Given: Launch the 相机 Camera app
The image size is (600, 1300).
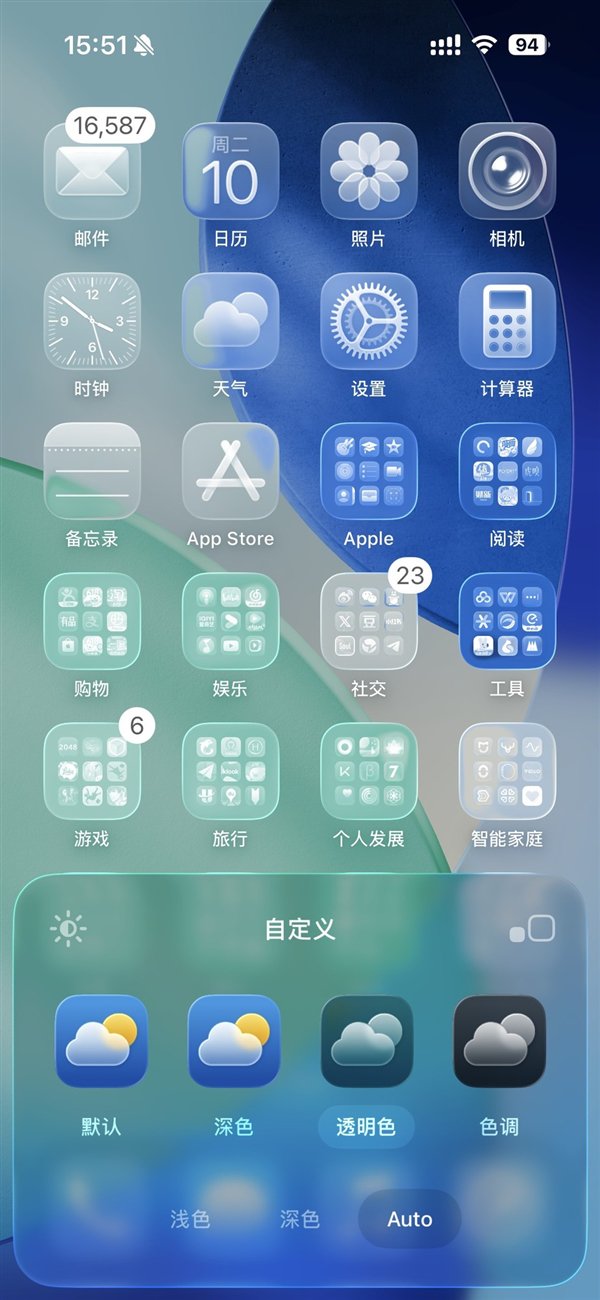Looking at the screenshot, I should coord(507,172).
